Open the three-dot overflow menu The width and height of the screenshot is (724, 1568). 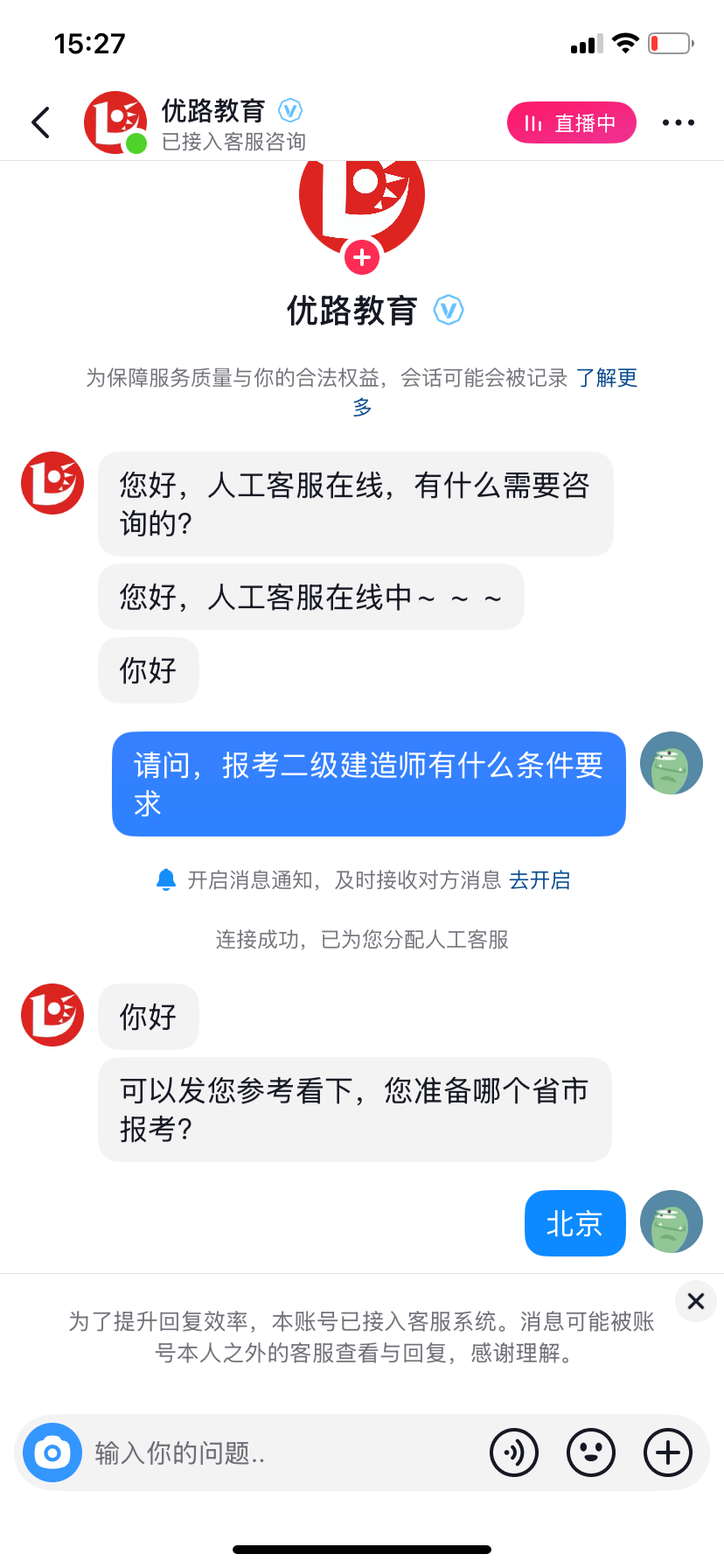pyautogui.click(x=678, y=122)
